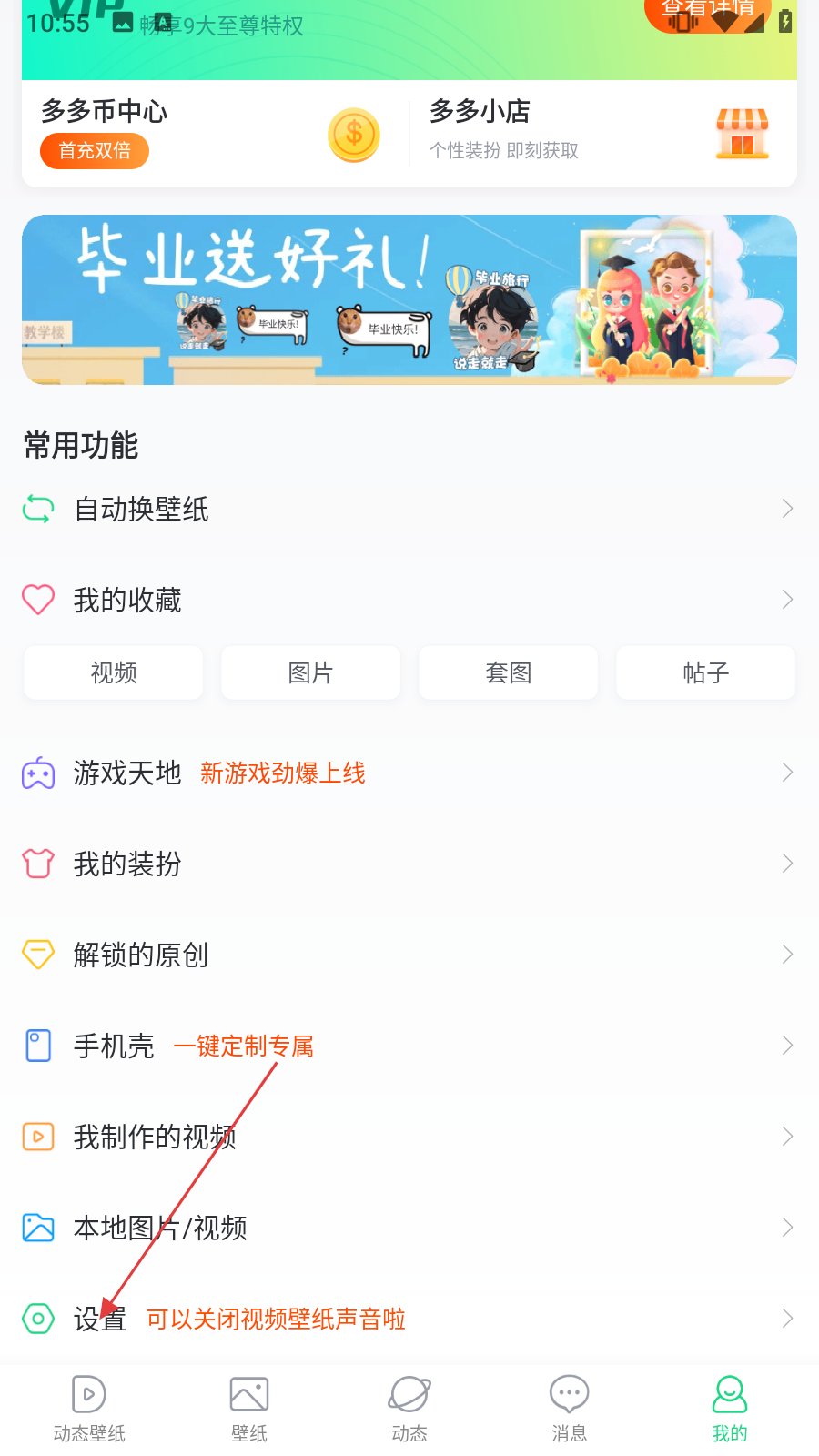819x1456 pixels.
Task: Open the 毕业送好礼 banner
Action: click(409, 299)
